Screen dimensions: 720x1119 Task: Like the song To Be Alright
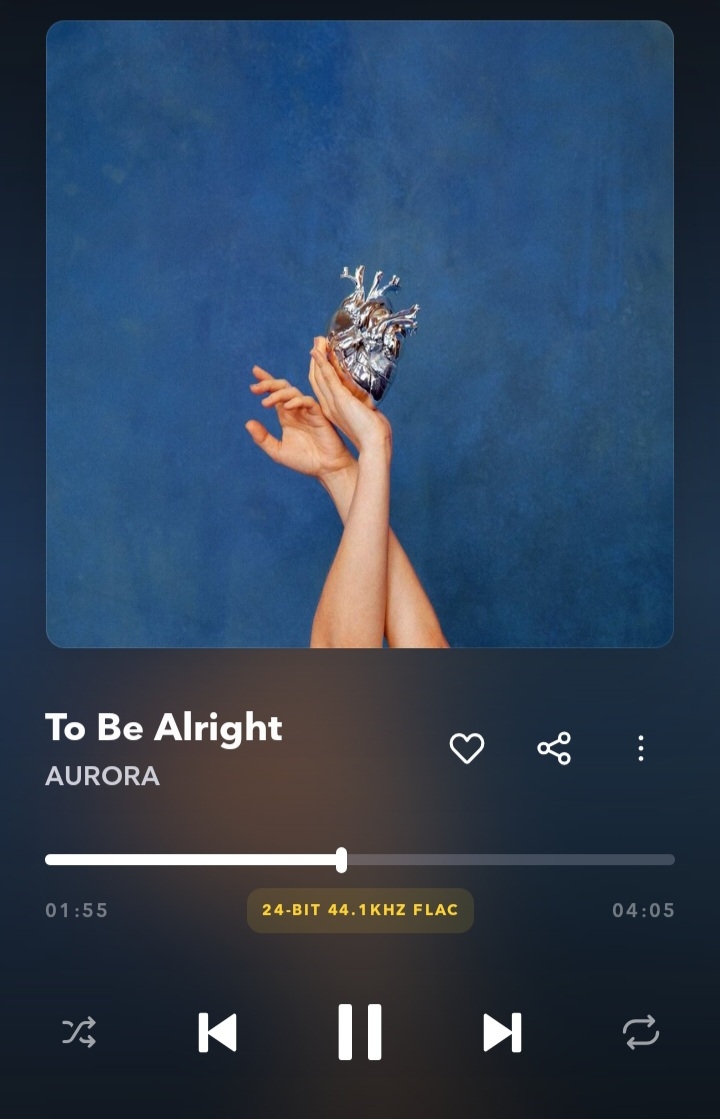pos(466,748)
